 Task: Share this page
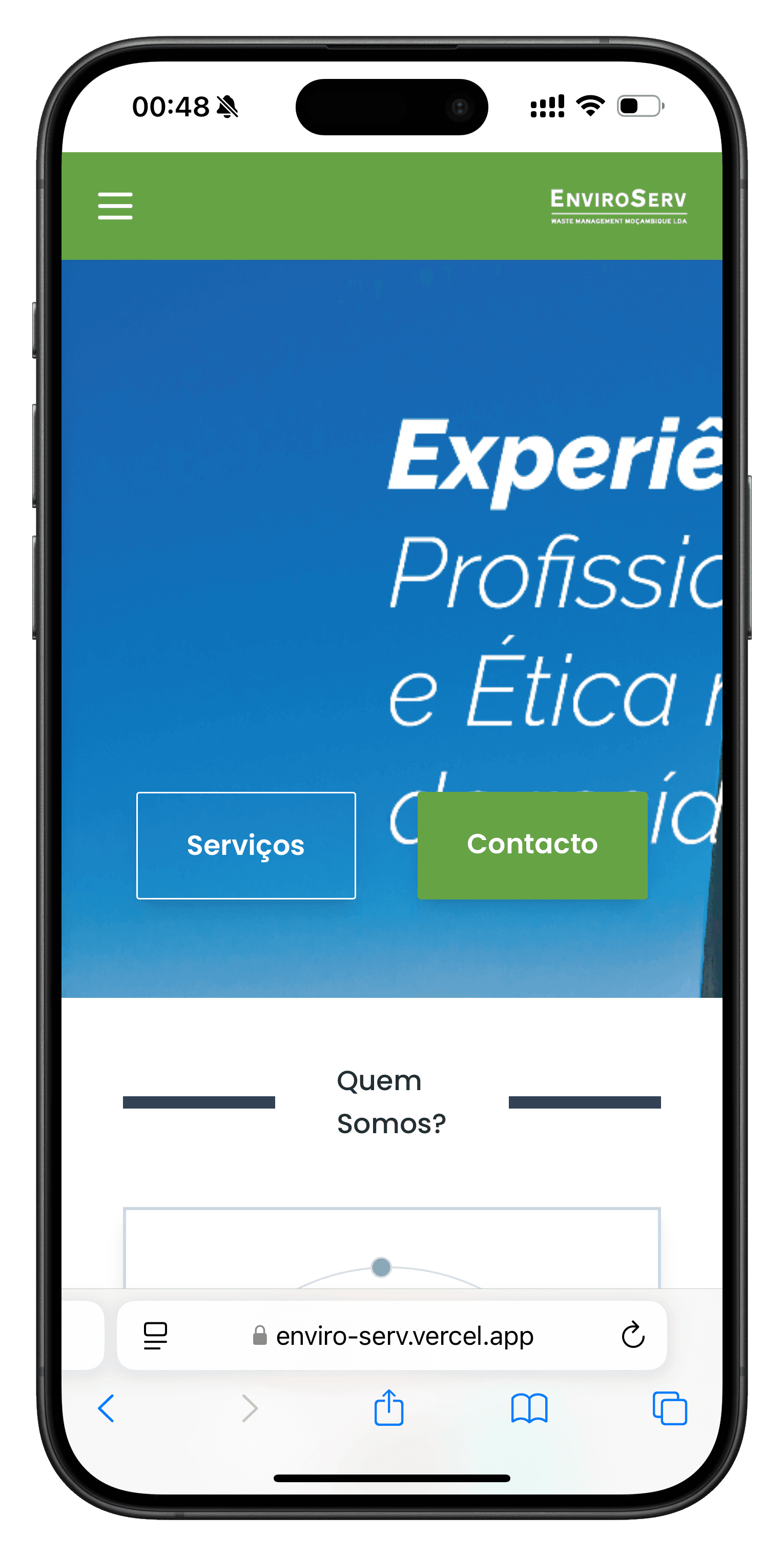(388, 1407)
